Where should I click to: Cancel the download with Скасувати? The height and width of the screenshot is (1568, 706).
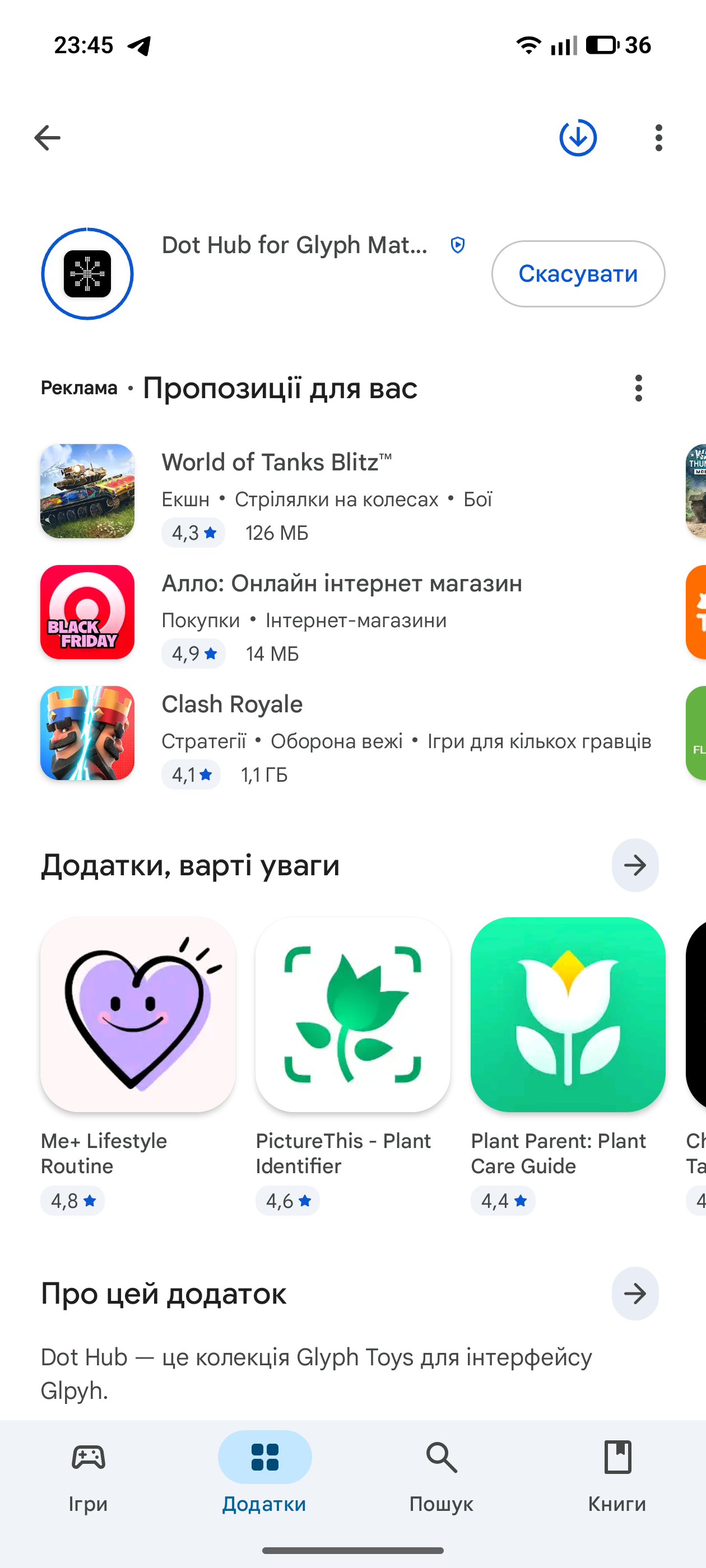[x=578, y=274]
